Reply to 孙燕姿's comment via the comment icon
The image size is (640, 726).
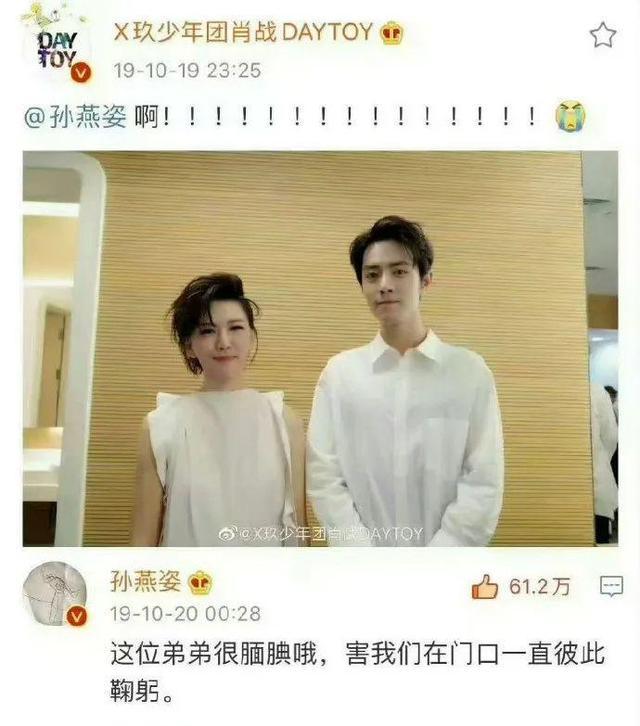coord(611,586)
